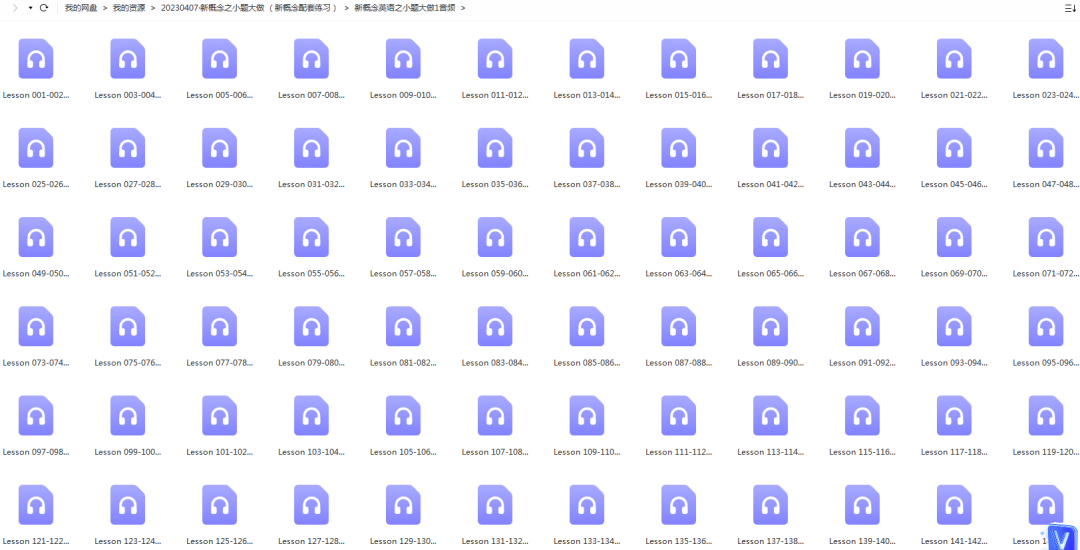1080x550 pixels.
Task: Open the sort and view options icon
Action: point(1070,7)
